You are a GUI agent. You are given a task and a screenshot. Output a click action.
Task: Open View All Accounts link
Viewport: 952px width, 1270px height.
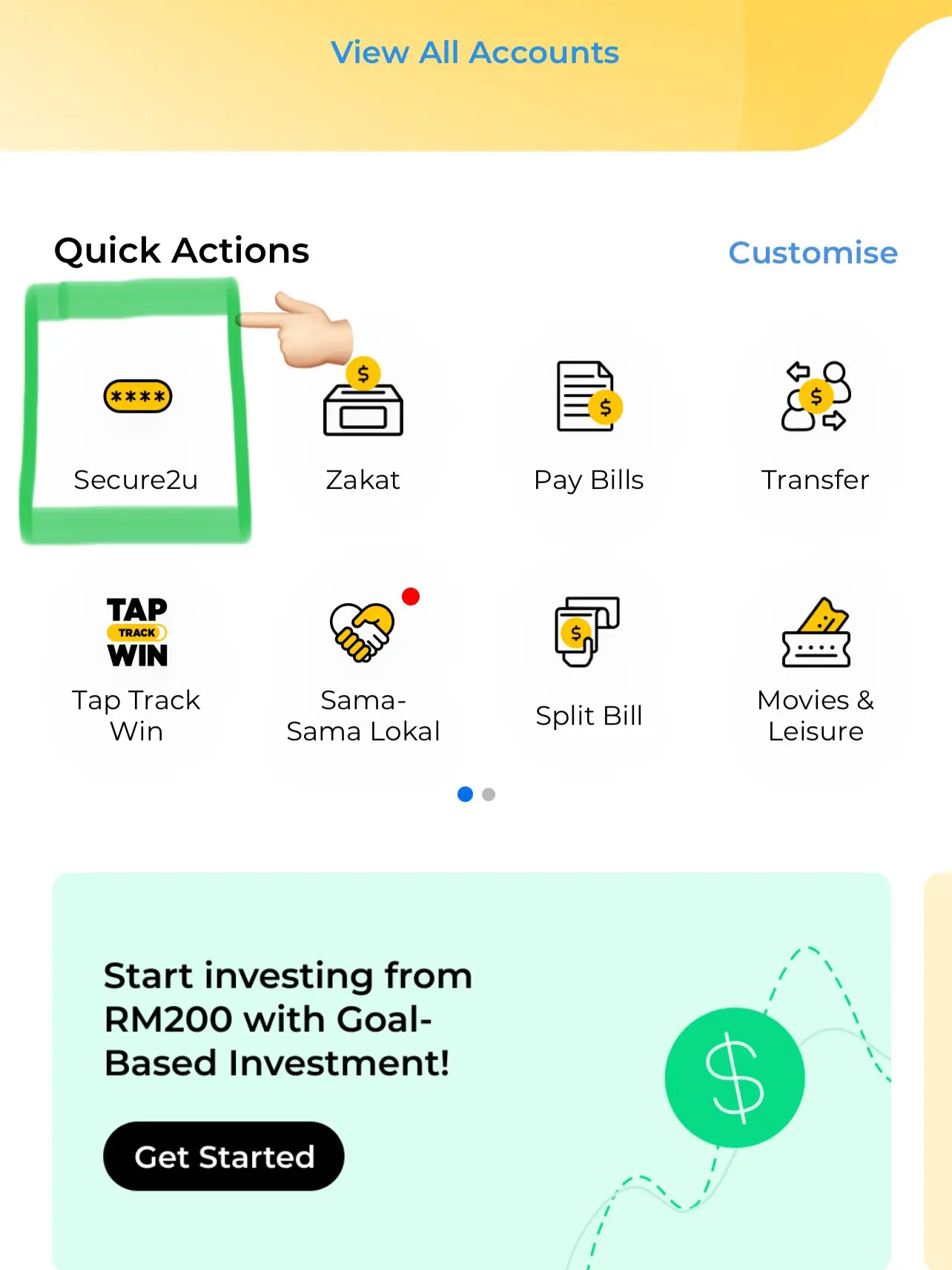pos(475,53)
